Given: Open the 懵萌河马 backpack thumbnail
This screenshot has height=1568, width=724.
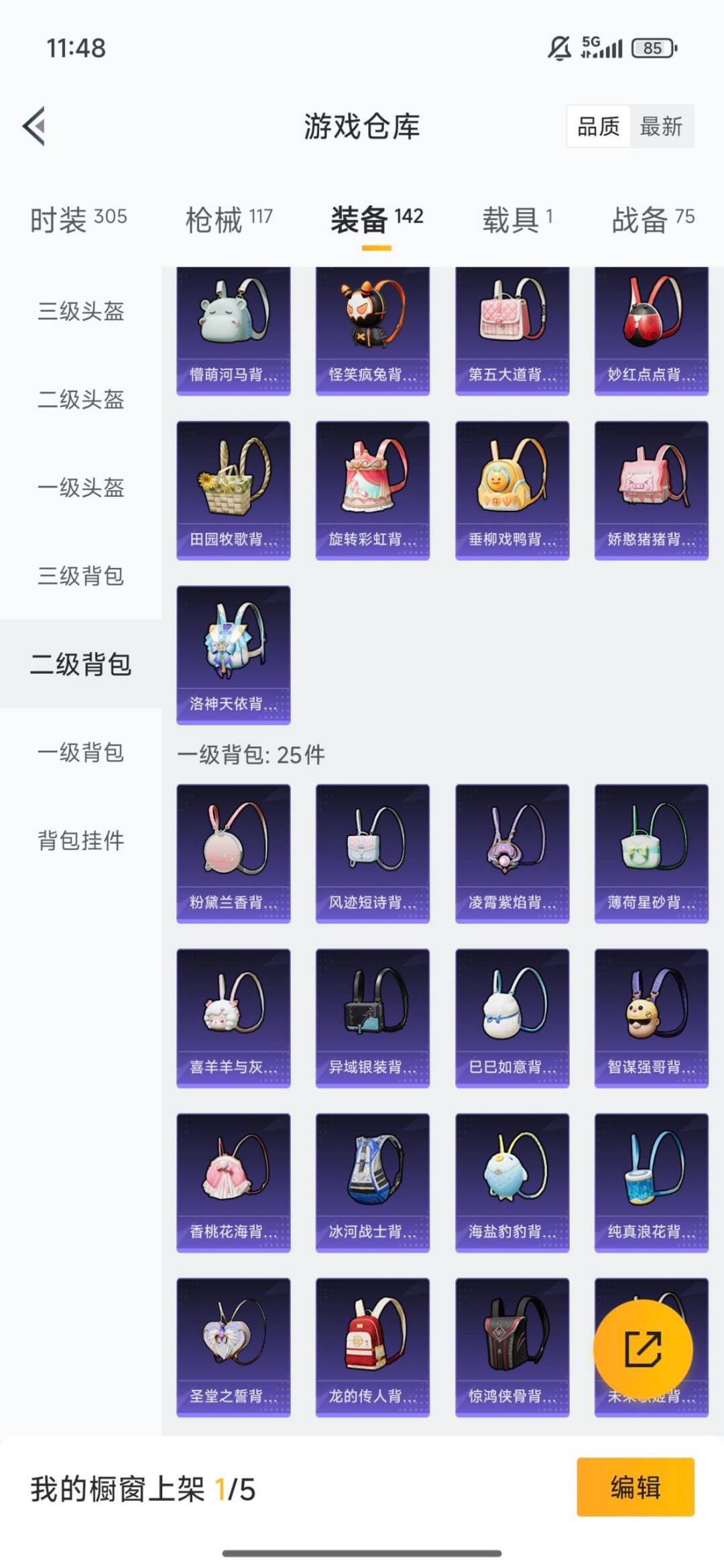Looking at the screenshot, I should [x=233, y=328].
